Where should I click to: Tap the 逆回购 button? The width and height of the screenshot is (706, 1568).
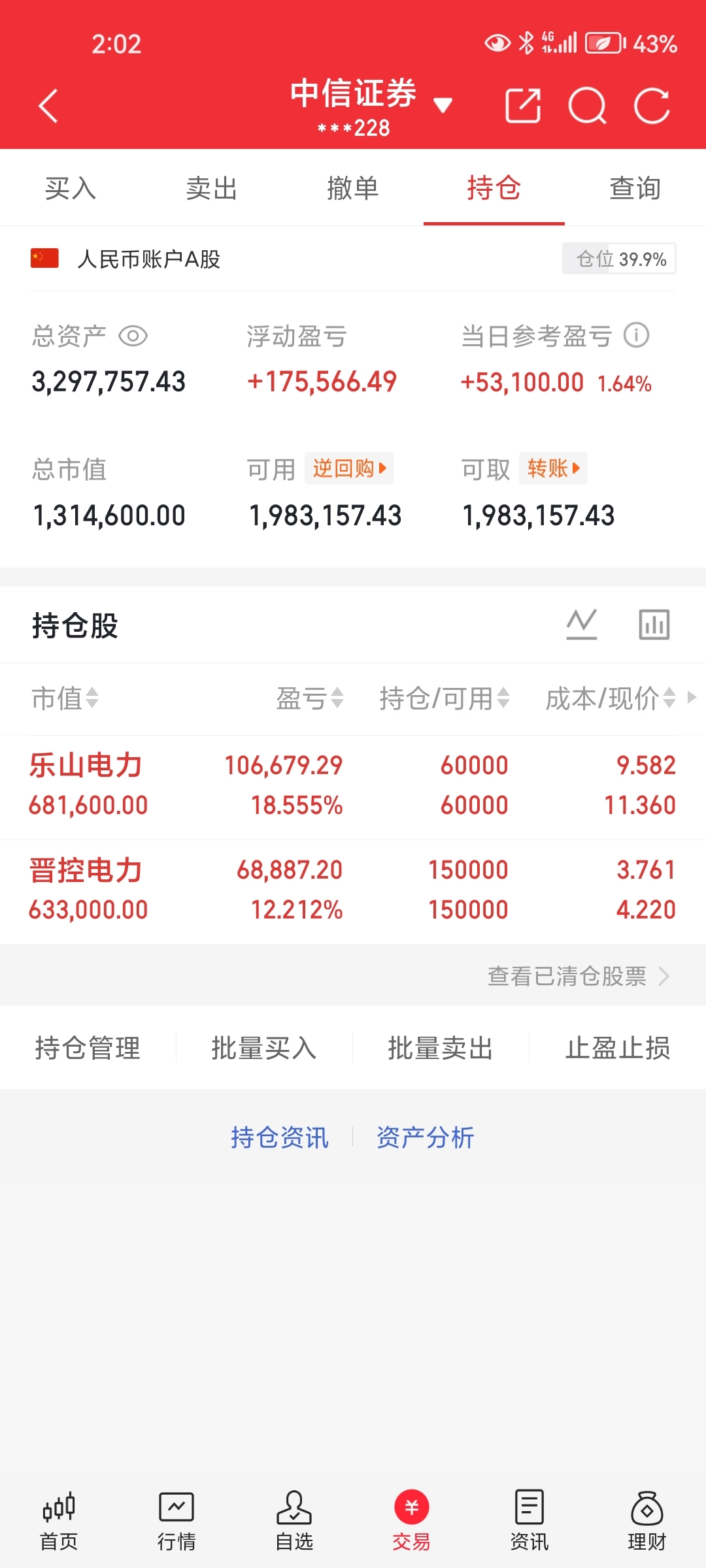tap(349, 468)
